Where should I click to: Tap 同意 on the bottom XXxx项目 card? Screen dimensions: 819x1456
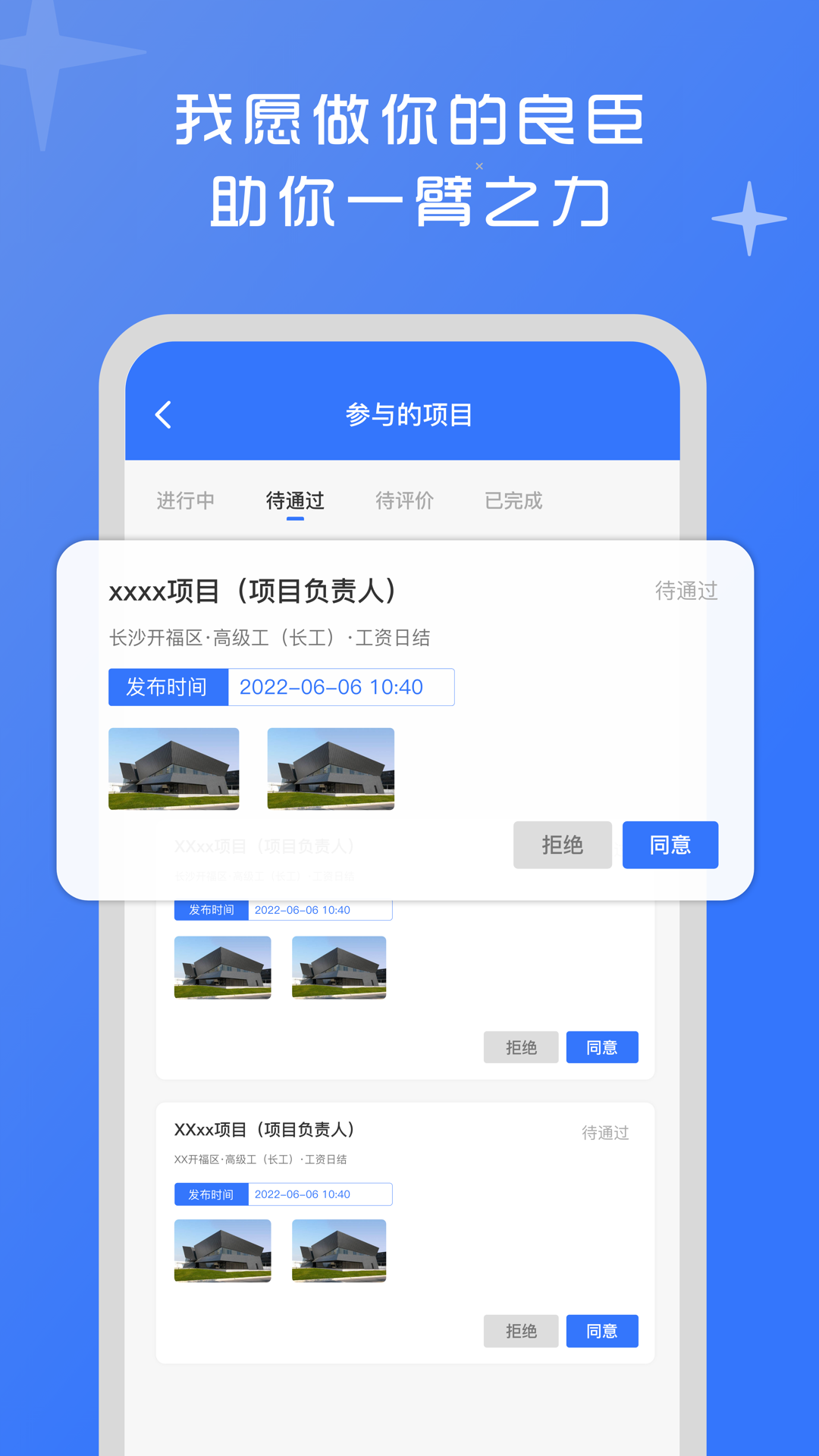(x=601, y=1331)
